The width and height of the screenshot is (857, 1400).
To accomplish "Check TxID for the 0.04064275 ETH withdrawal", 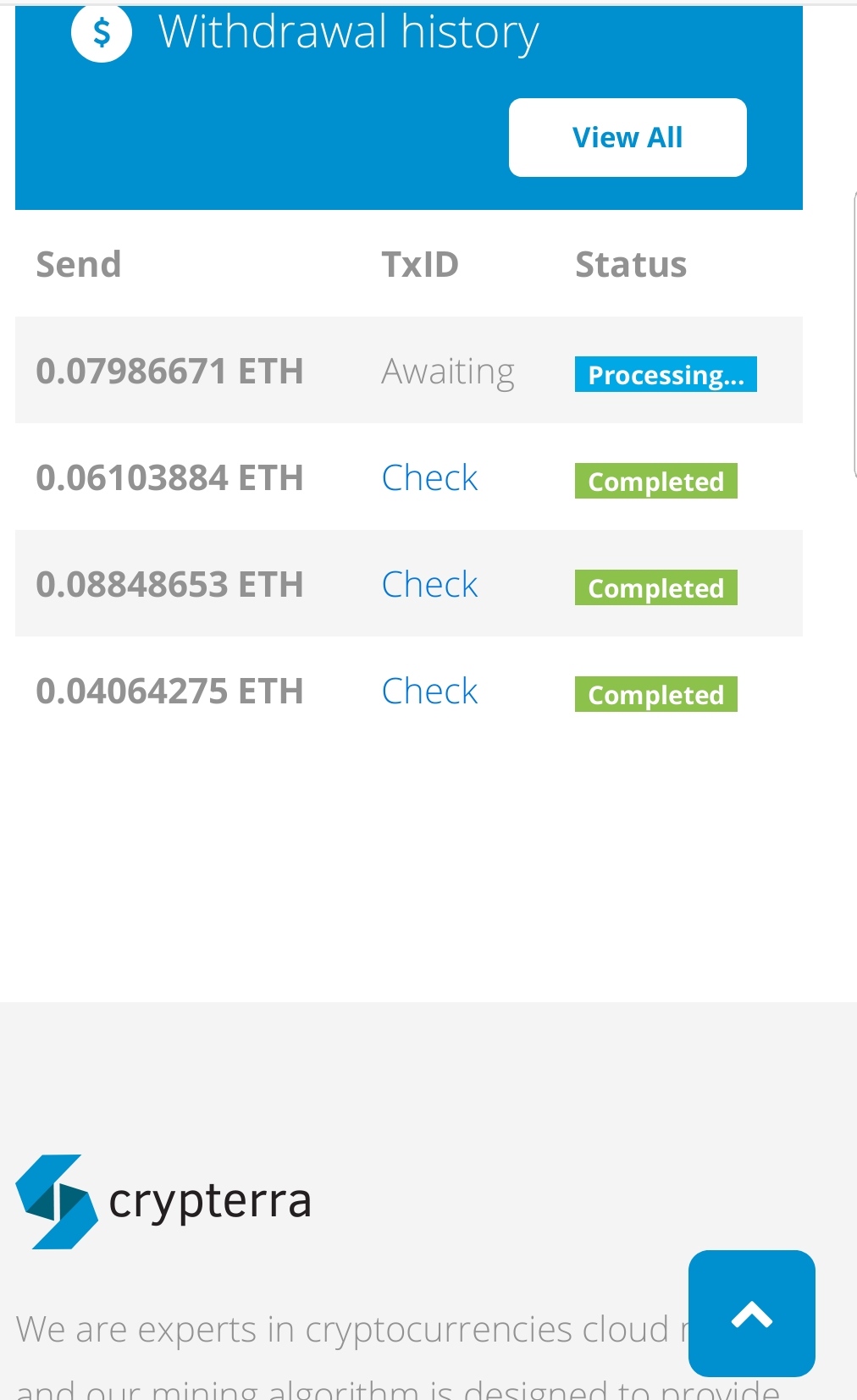I will point(430,692).
